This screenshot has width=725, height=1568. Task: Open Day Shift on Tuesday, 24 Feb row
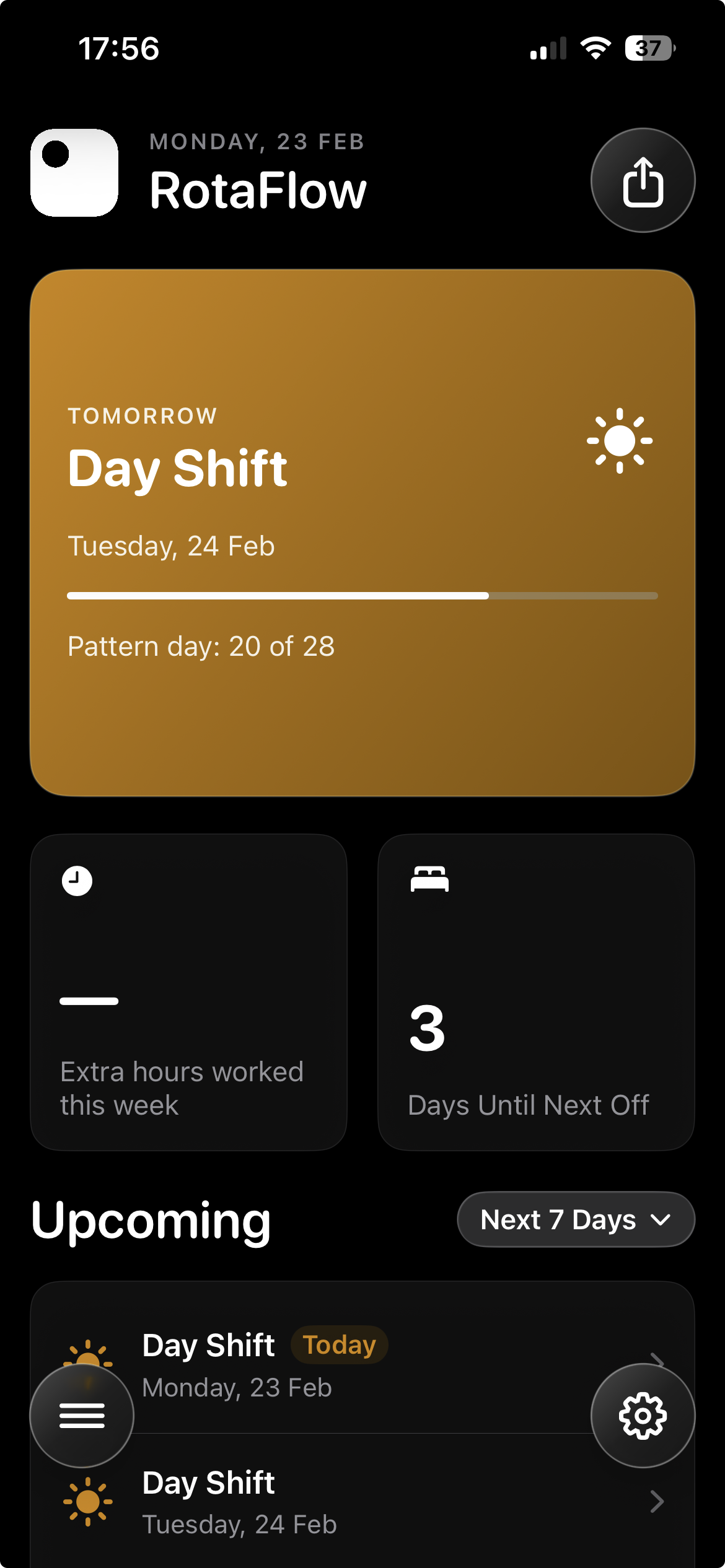372,1502
